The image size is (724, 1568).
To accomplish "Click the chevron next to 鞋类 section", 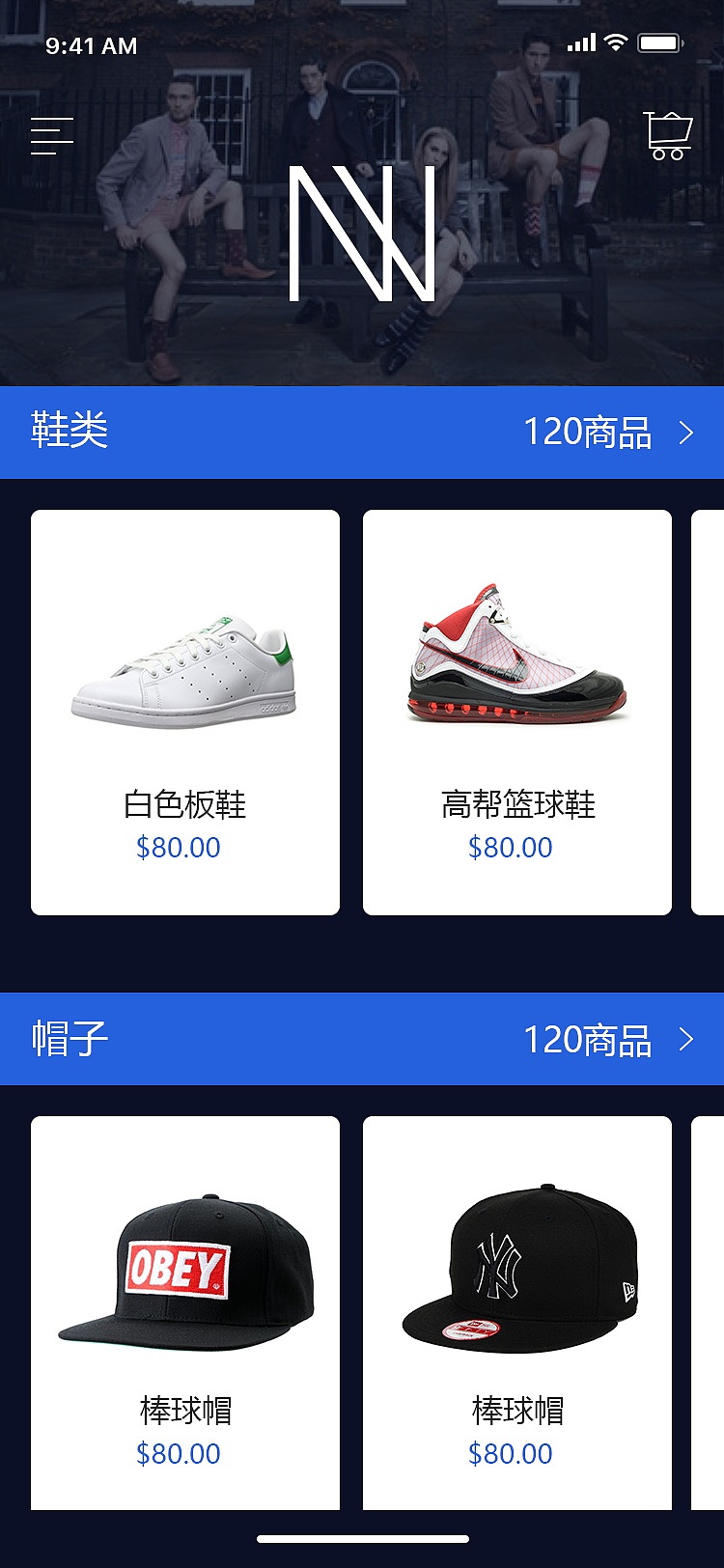I will [685, 432].
